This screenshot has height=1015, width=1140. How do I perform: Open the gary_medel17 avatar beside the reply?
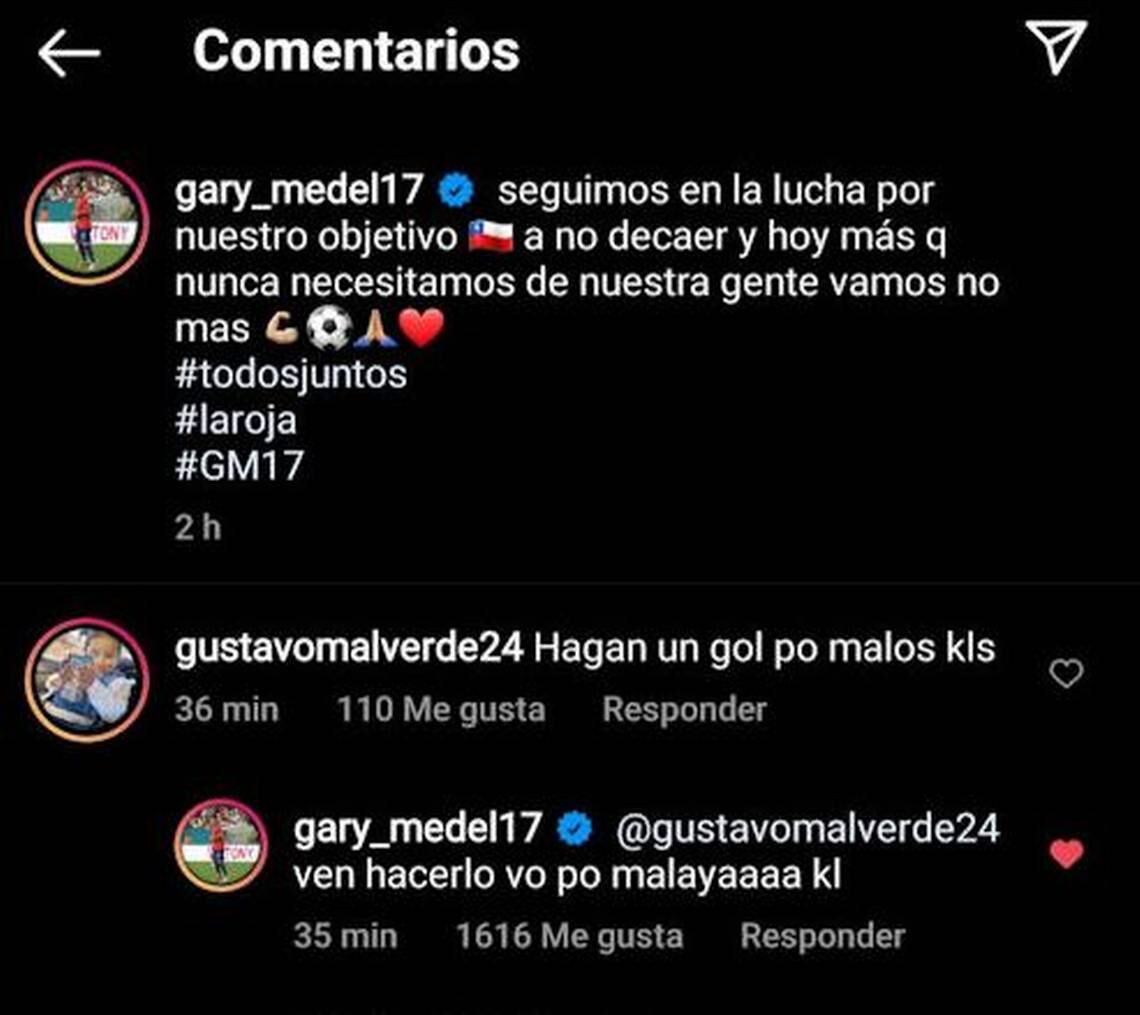click(222, 845)
